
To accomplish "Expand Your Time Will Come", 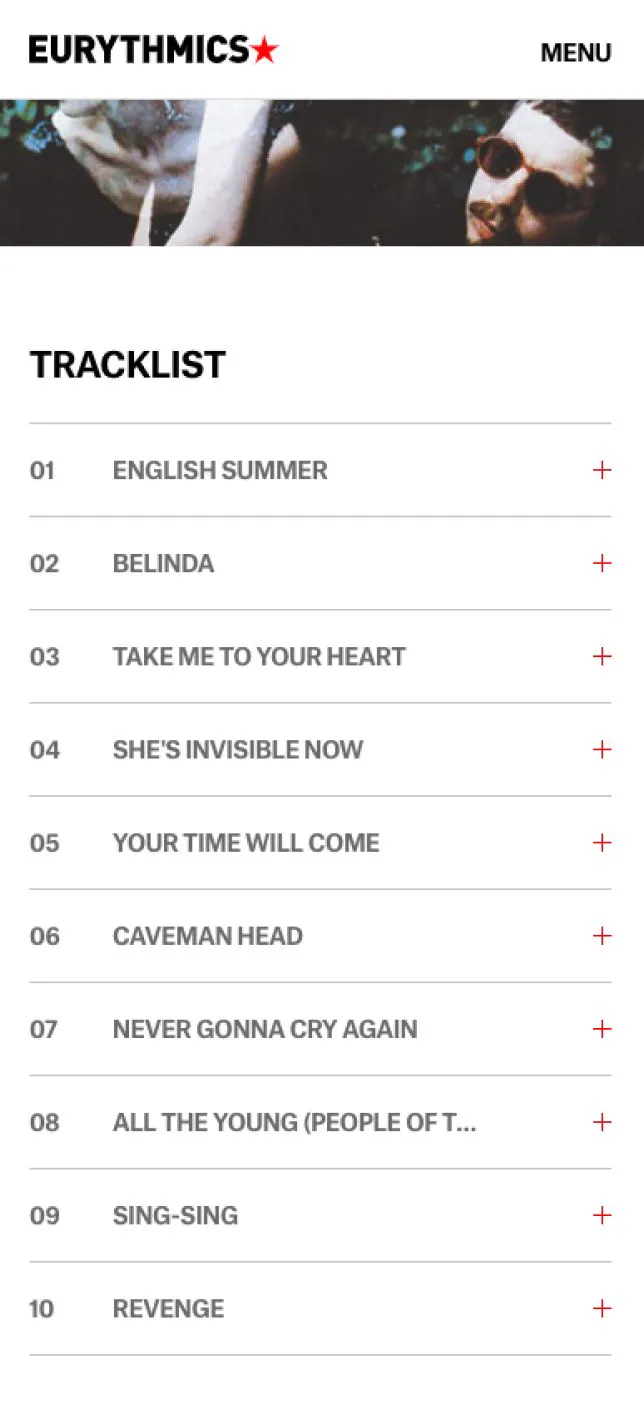I will (601, 842).
